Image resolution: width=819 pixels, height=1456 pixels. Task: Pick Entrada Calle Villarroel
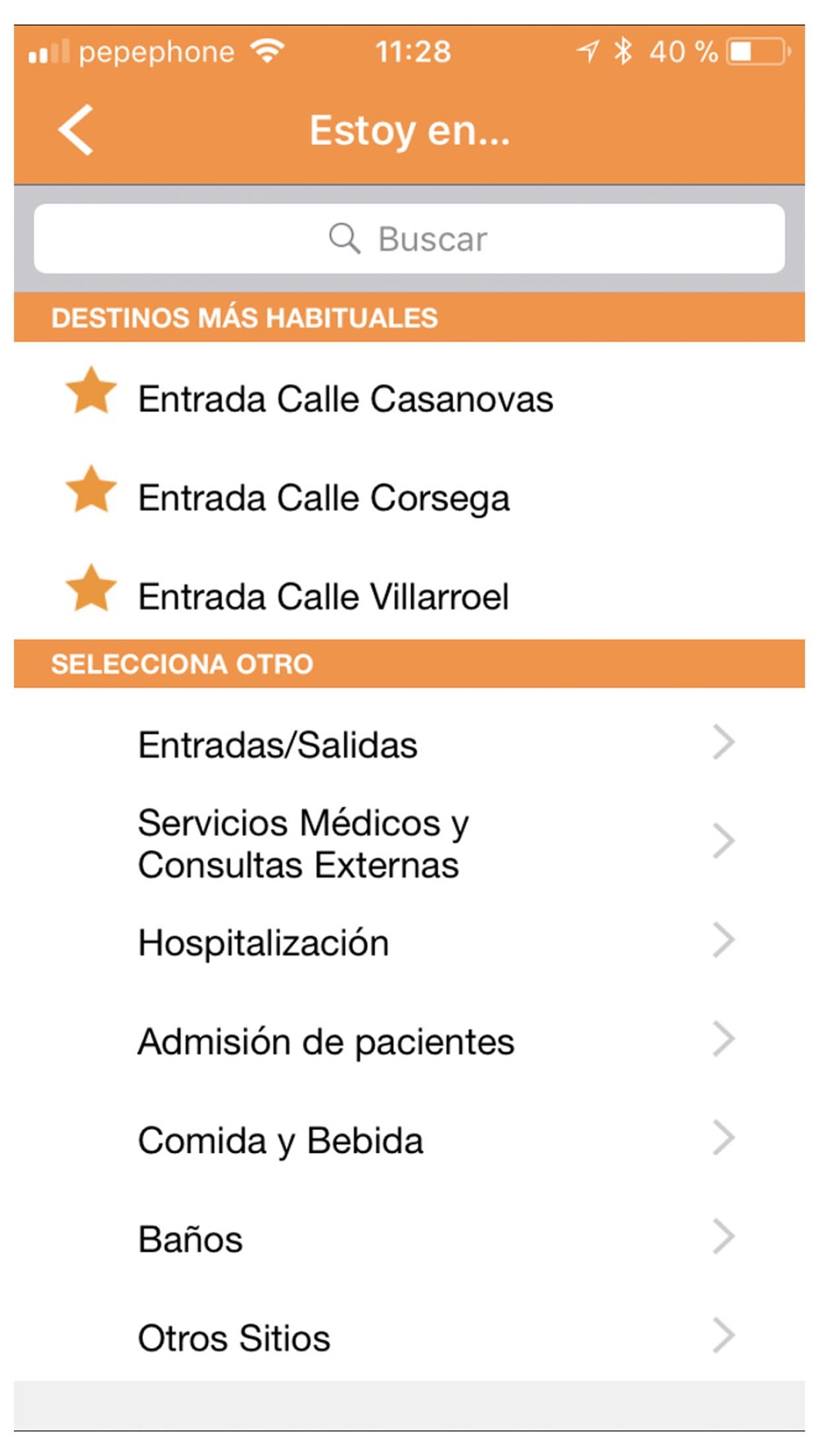click(409, 594)
